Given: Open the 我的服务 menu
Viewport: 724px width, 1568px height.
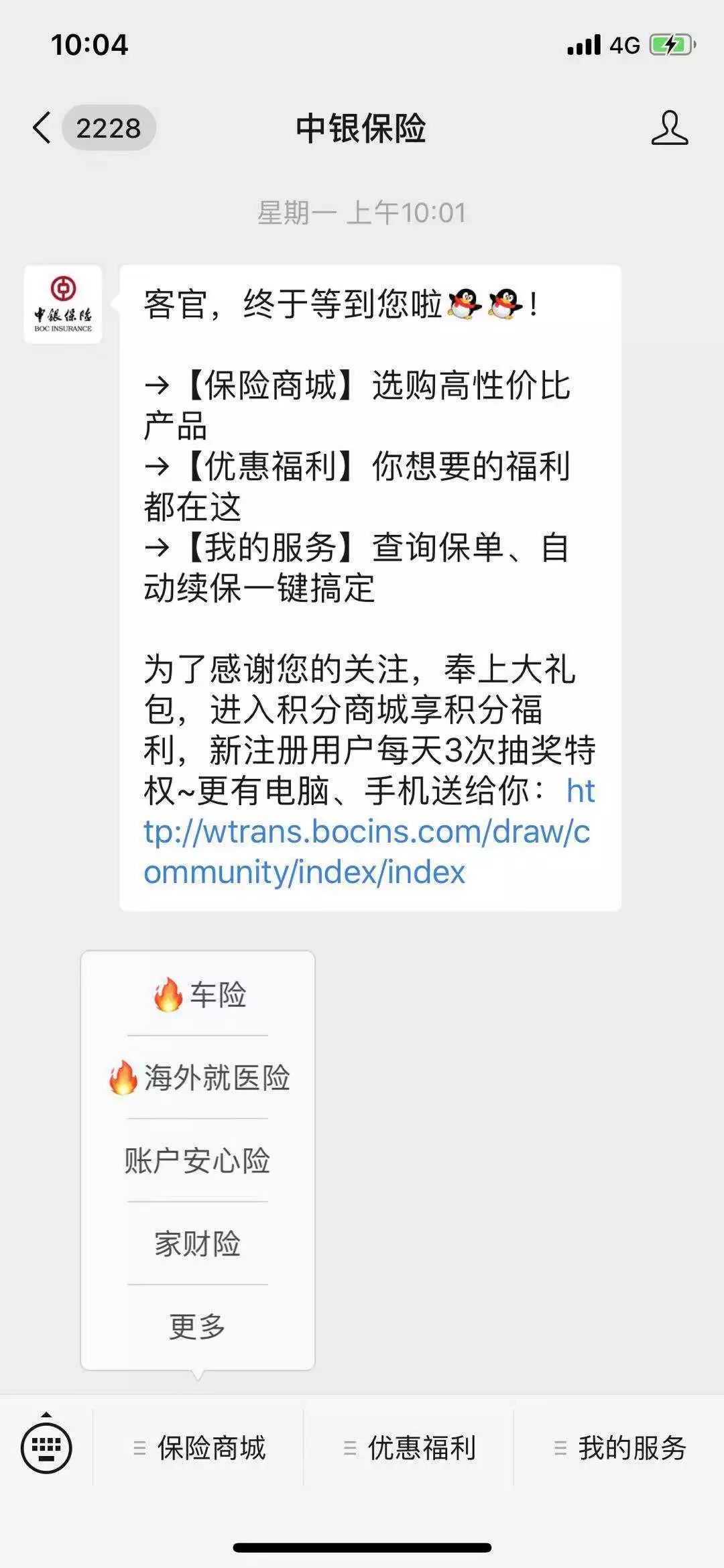Looking at the screenshot, I should pyautogui.click(x=619, y=1448).
